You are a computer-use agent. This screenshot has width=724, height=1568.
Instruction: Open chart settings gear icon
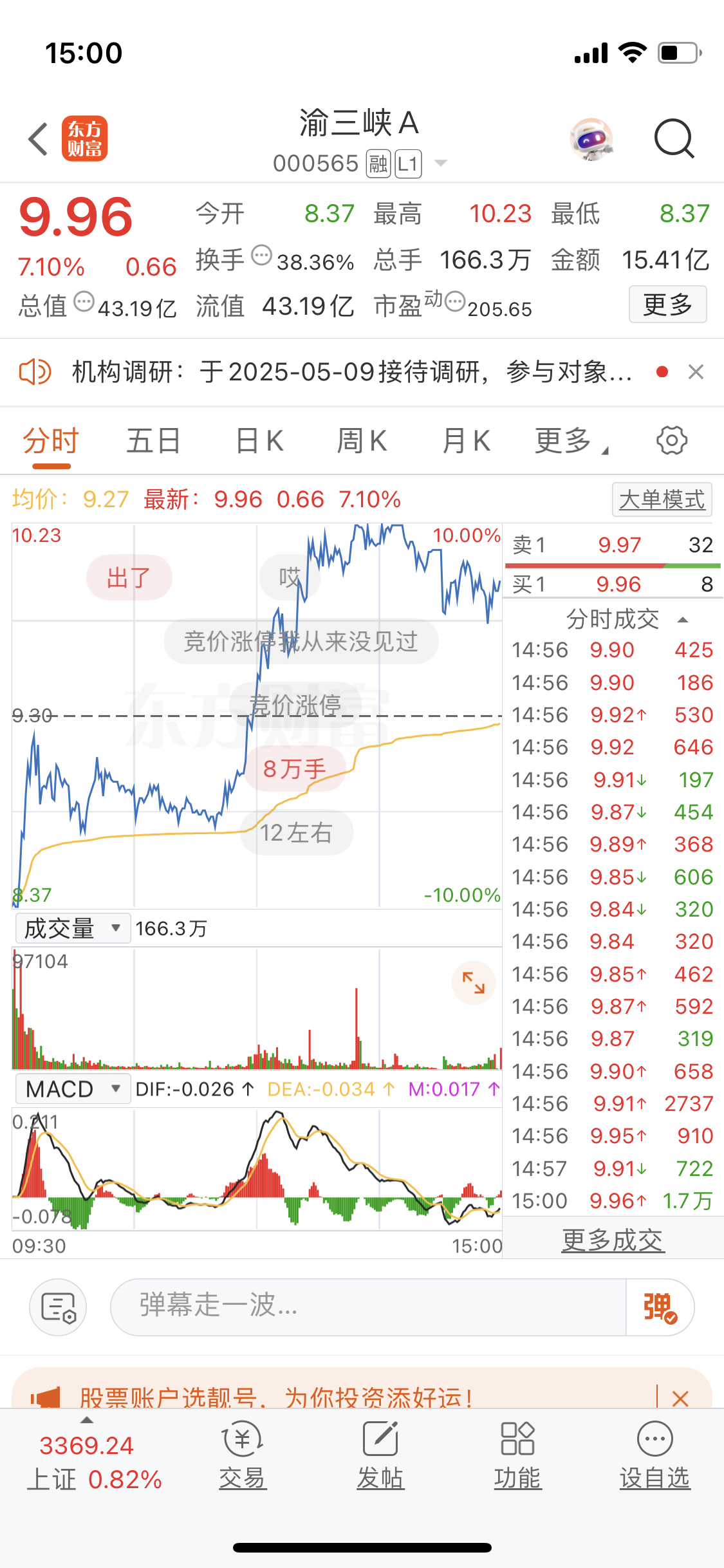click(672, 441)
